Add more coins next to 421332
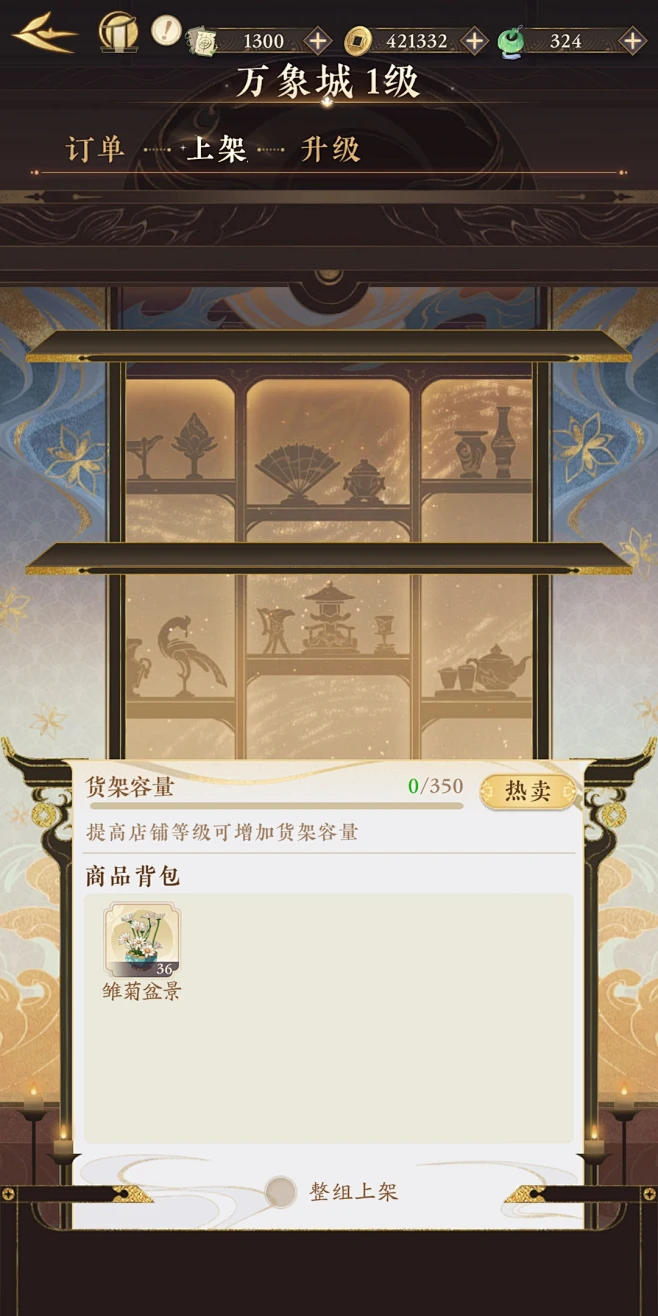658x1316 pixels. point(475,41)
